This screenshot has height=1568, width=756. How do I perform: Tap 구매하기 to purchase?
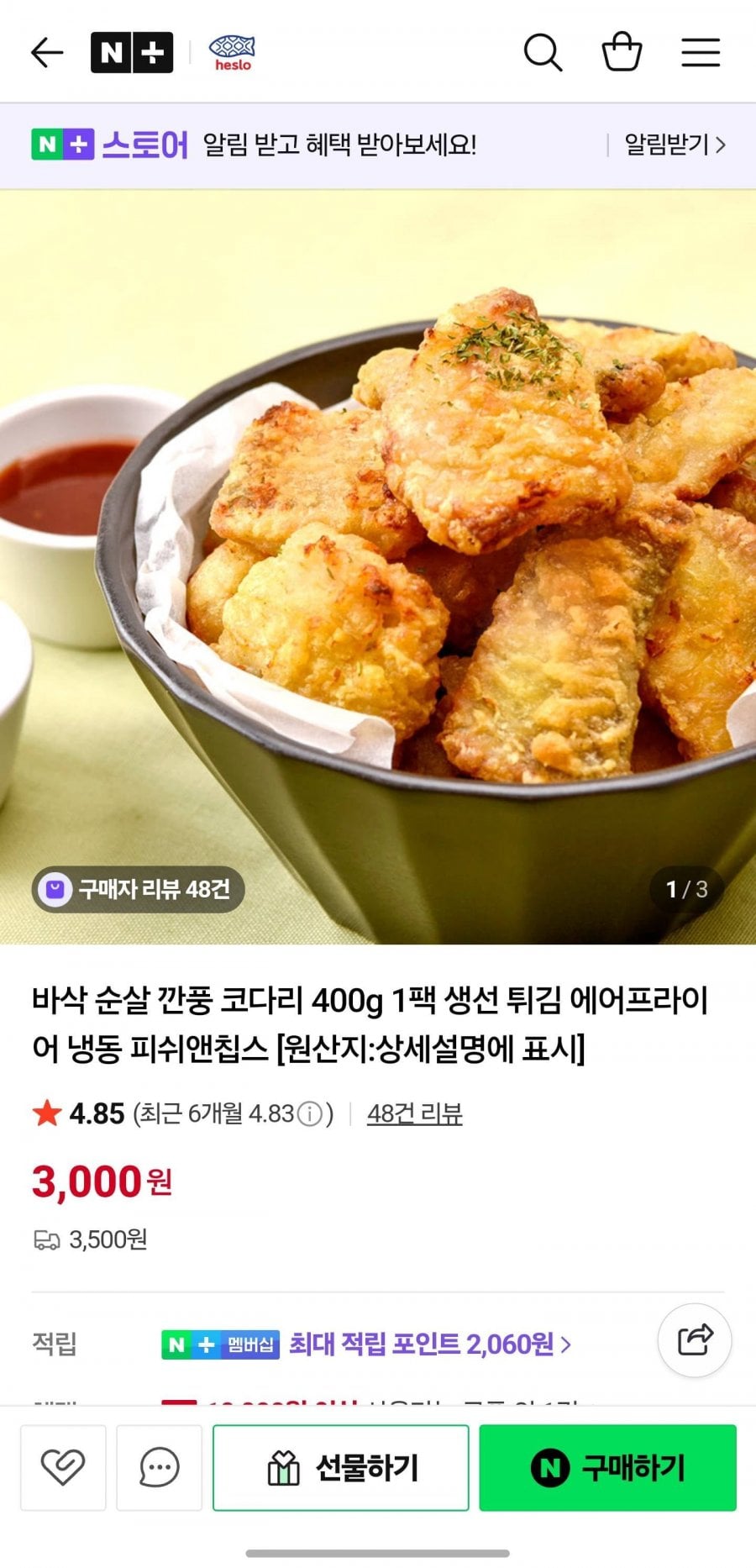point(607,1467)
